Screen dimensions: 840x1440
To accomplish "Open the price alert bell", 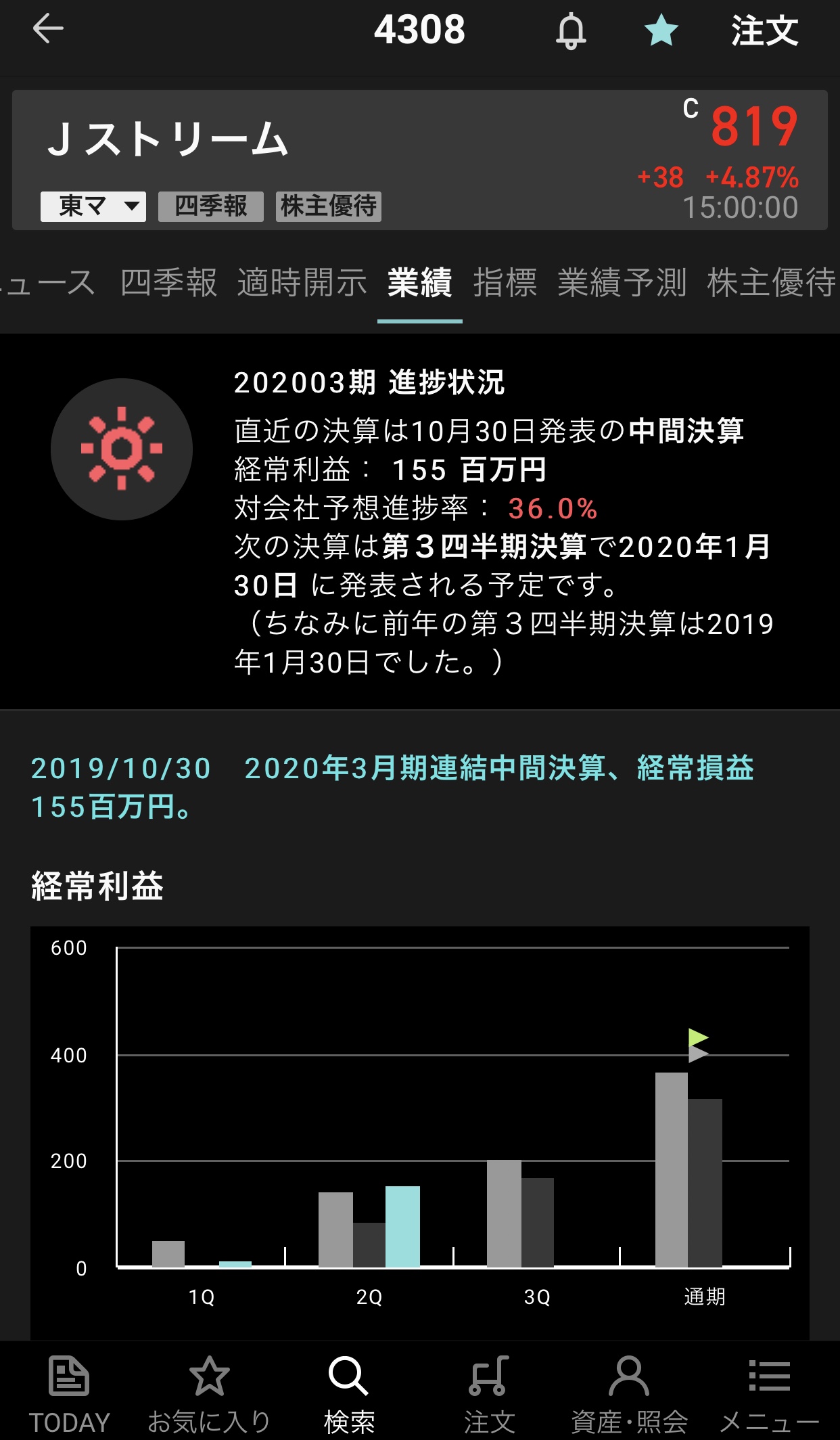I will pos(571,31).
